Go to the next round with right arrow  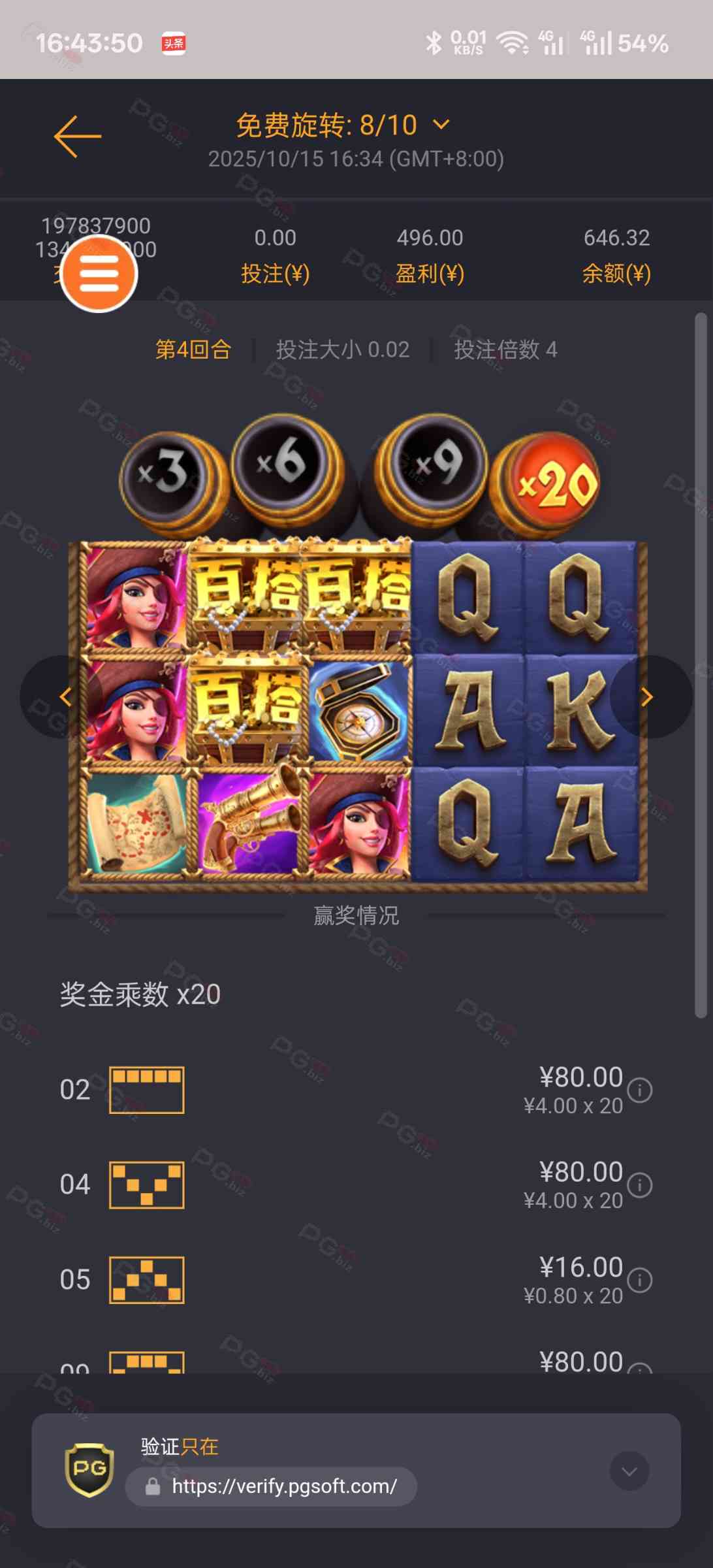646,697
